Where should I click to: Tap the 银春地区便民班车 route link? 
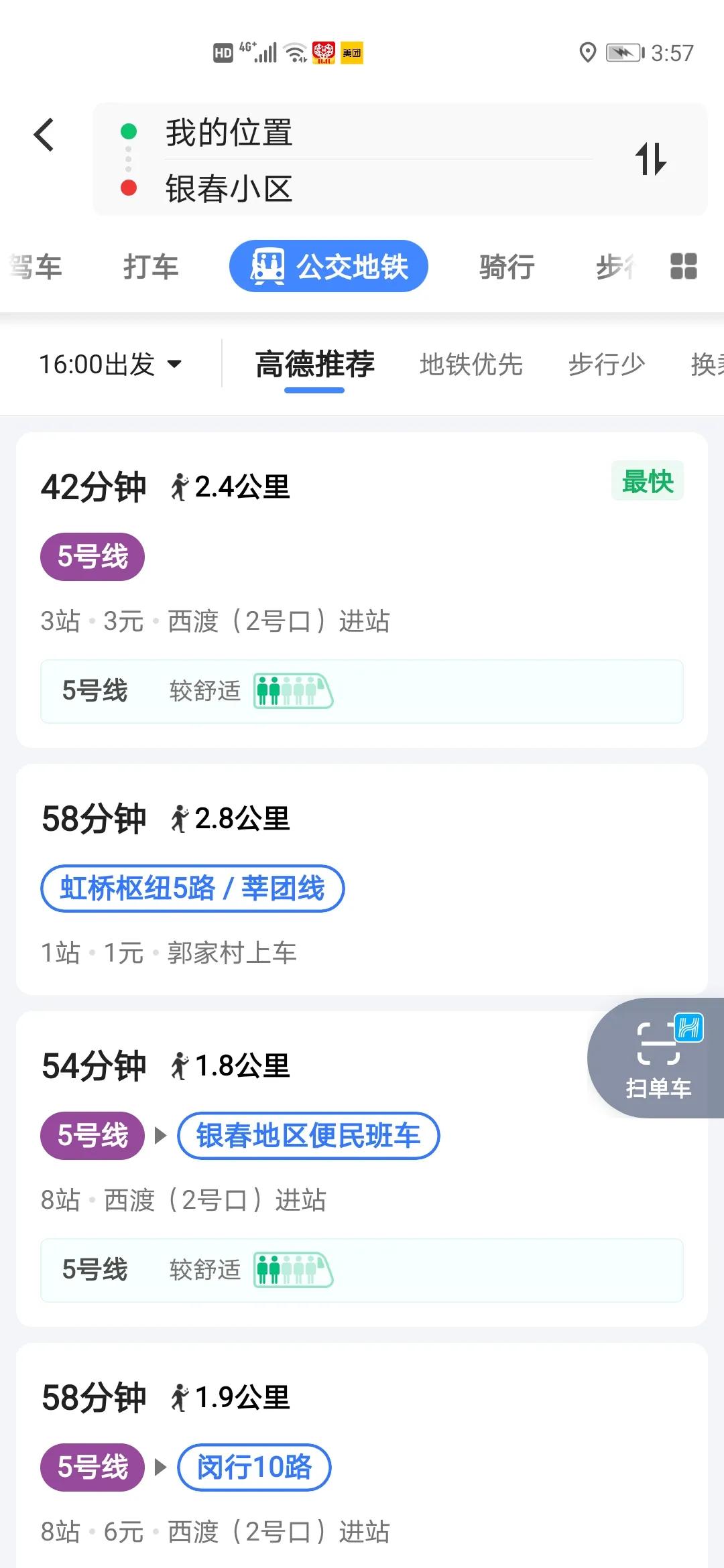307,1135
